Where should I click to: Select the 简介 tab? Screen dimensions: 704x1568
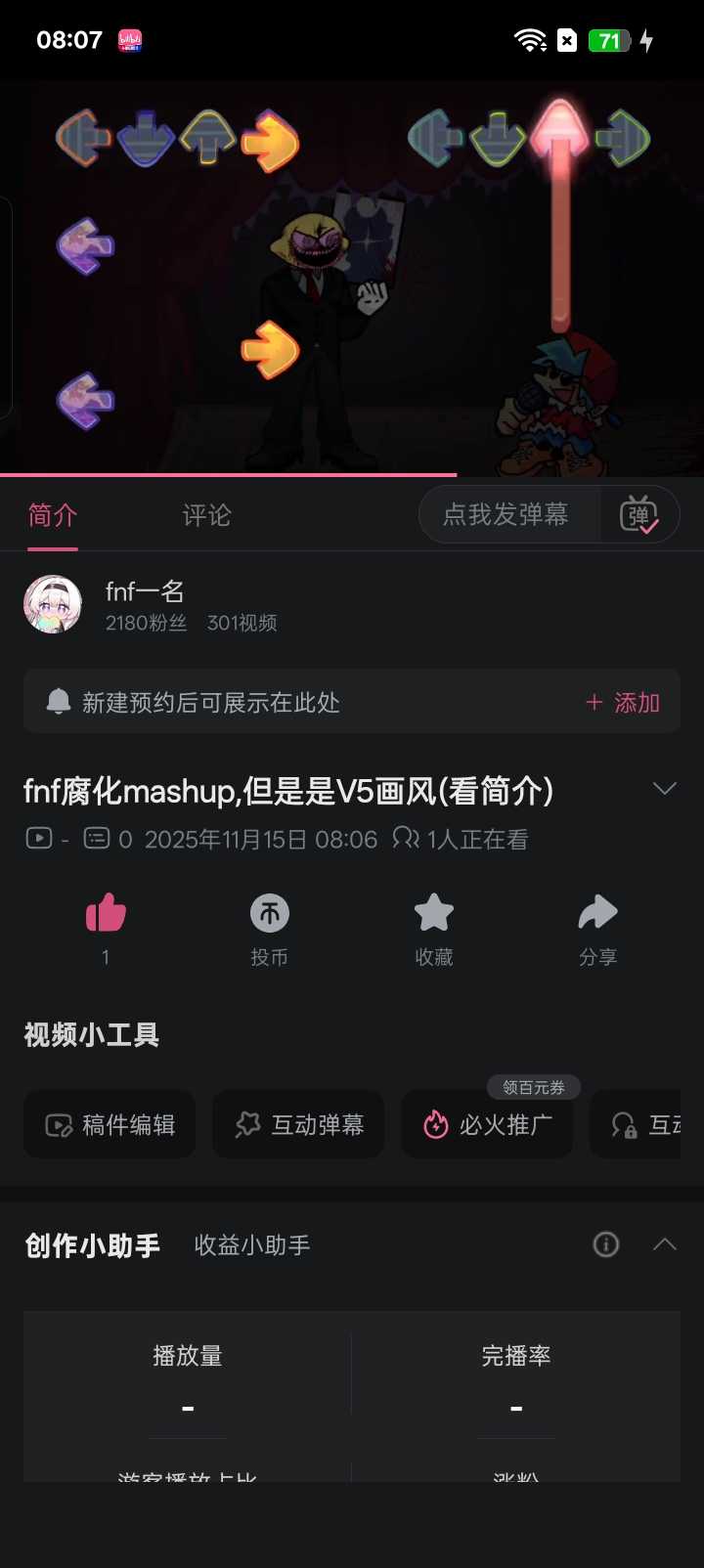(53, 515)
